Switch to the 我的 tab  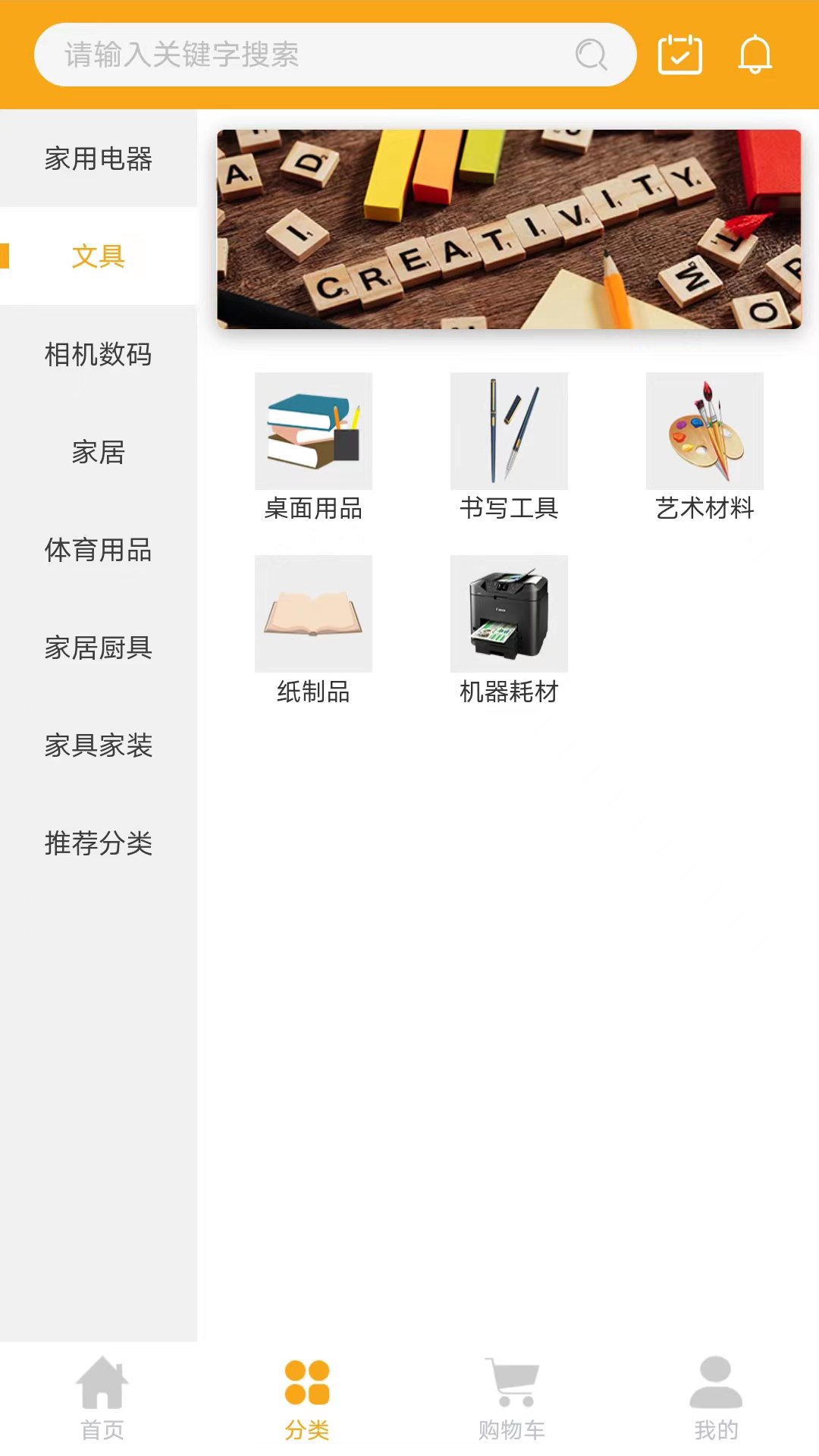pos(716,1398)
